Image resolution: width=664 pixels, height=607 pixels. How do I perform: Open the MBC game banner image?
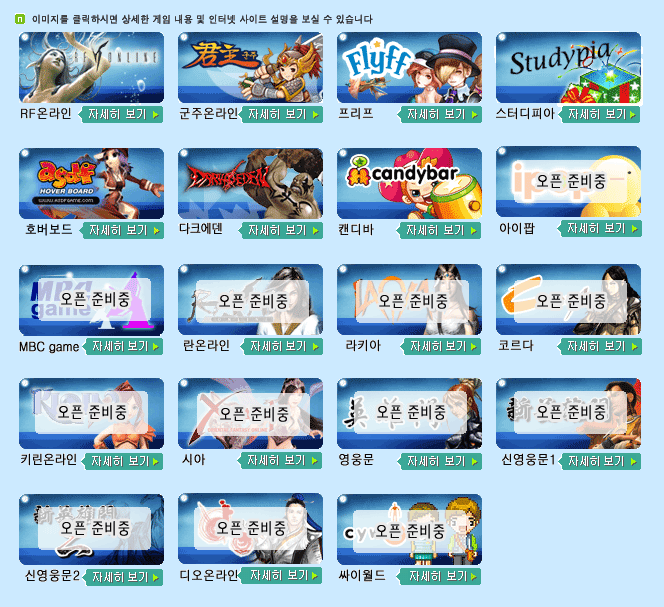click(91, 299)
